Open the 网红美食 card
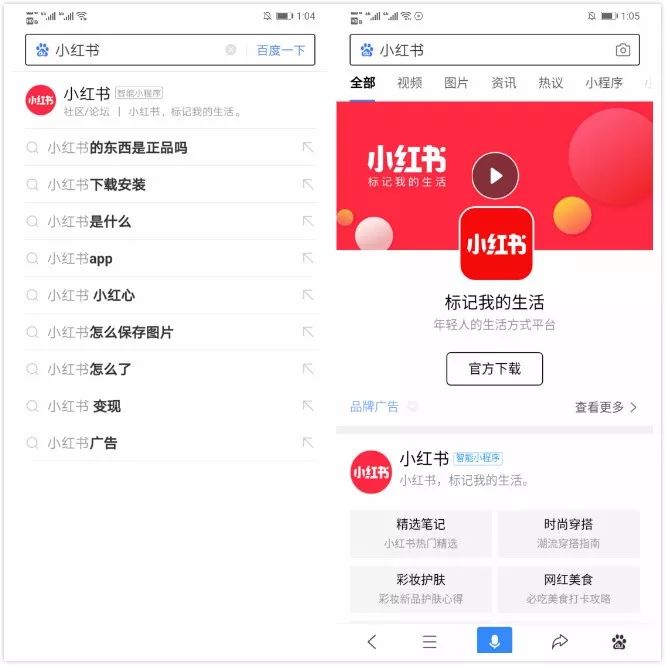The image size is (665, 665). [568, 589]
